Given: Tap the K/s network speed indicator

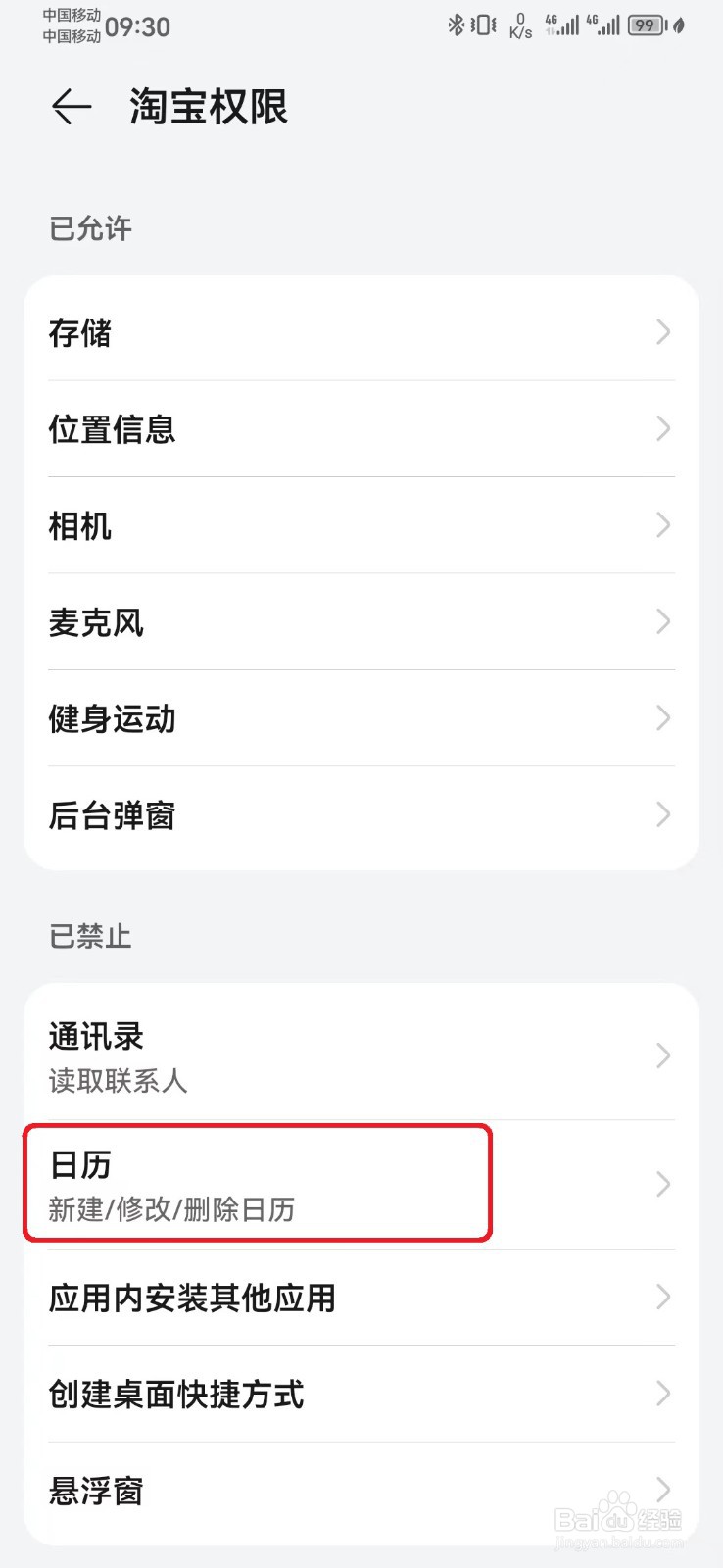Looking at the screenshot, I should (x=520, y=25).
